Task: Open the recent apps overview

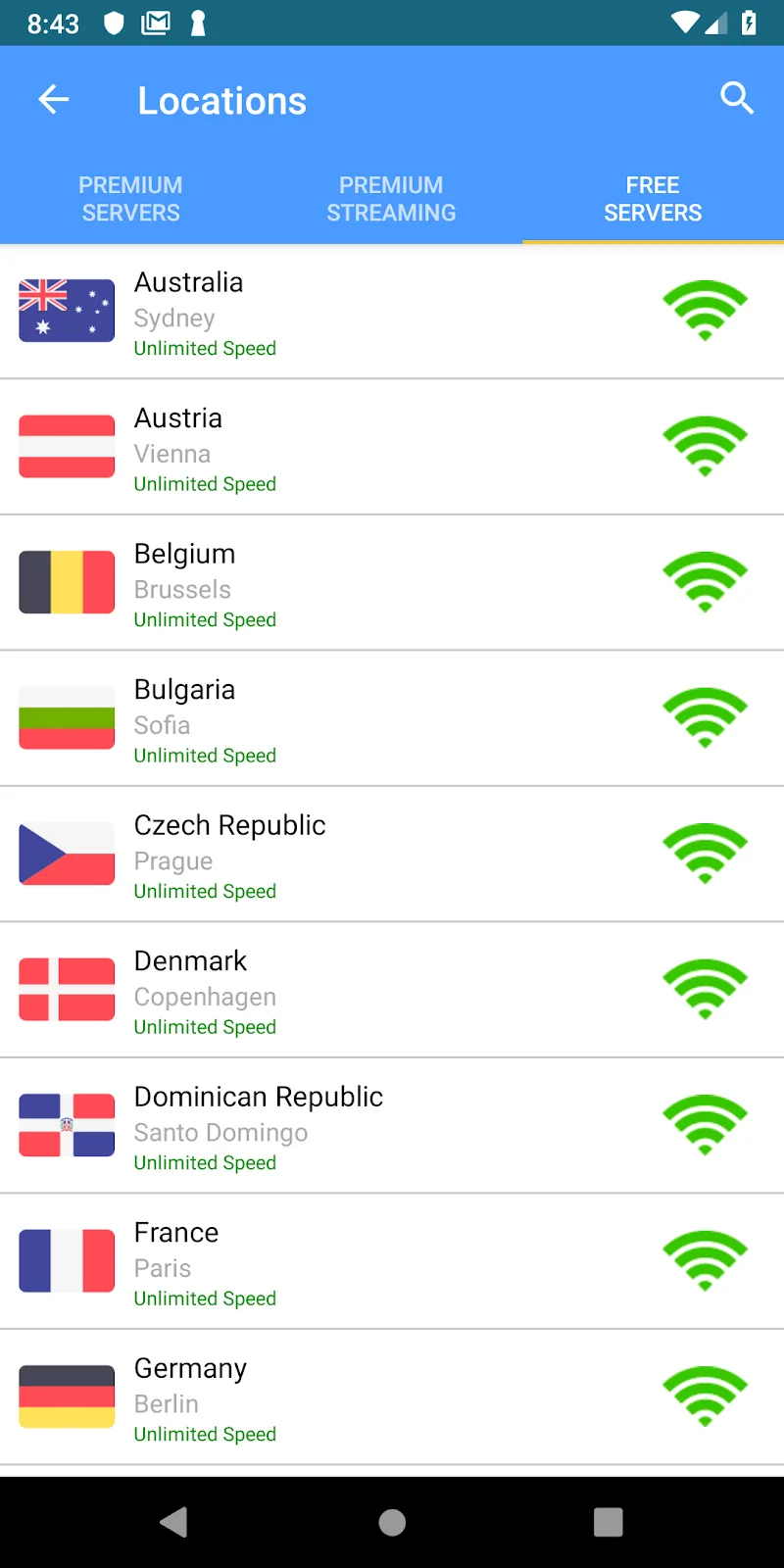Action: [x=608, y=1522]
